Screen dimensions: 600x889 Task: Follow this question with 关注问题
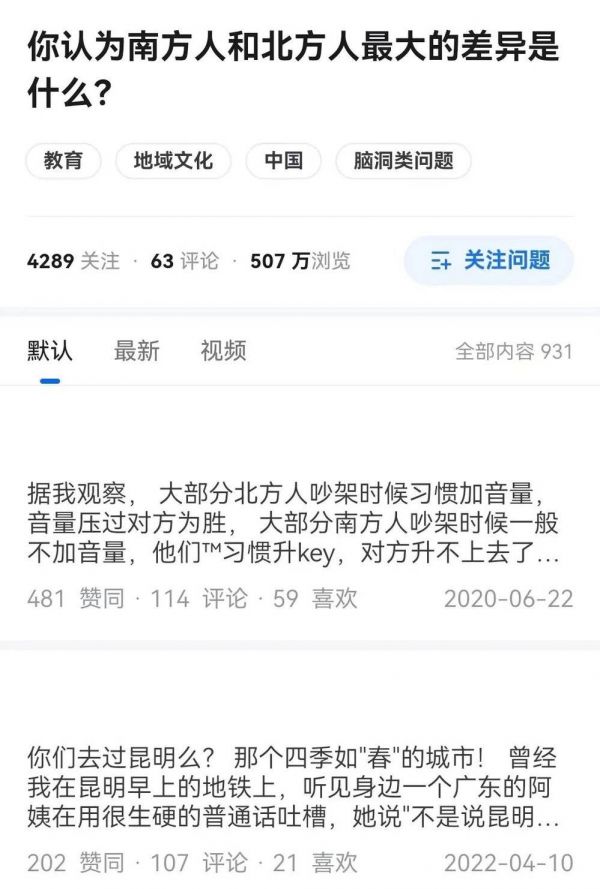click(x=489, y=261)
